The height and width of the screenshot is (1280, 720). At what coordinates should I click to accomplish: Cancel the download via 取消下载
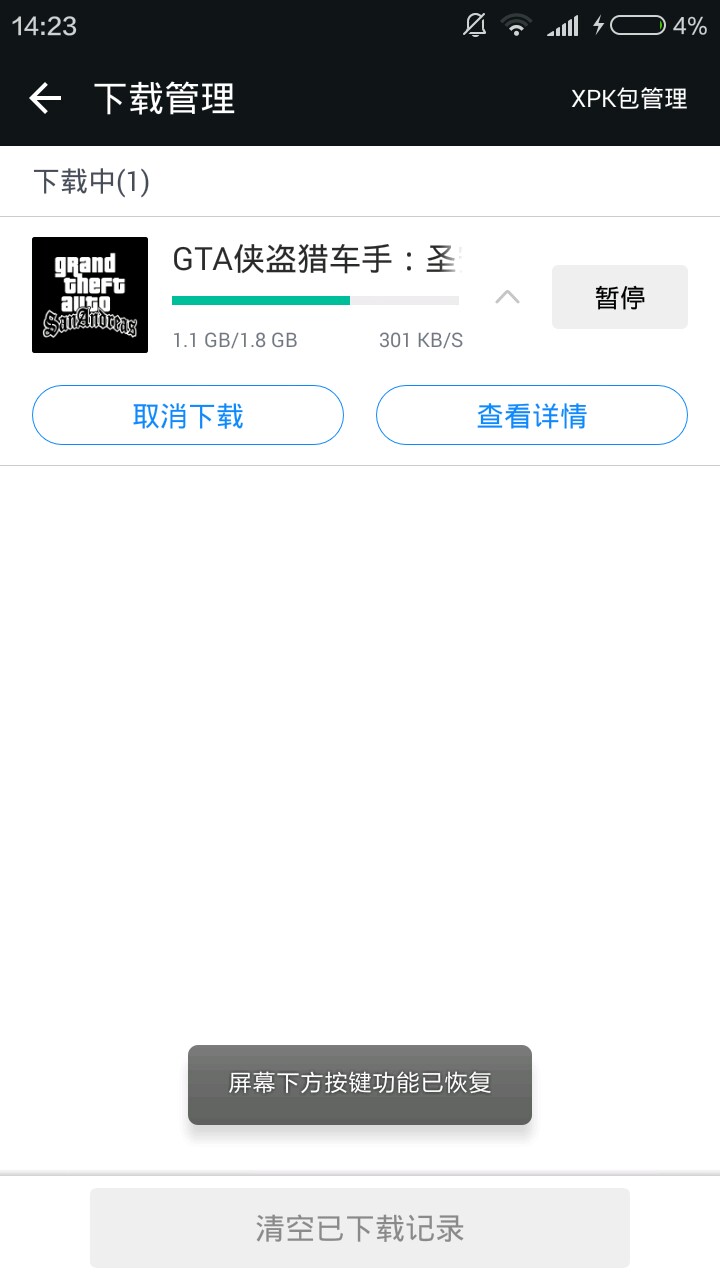(x=188, y=415)
